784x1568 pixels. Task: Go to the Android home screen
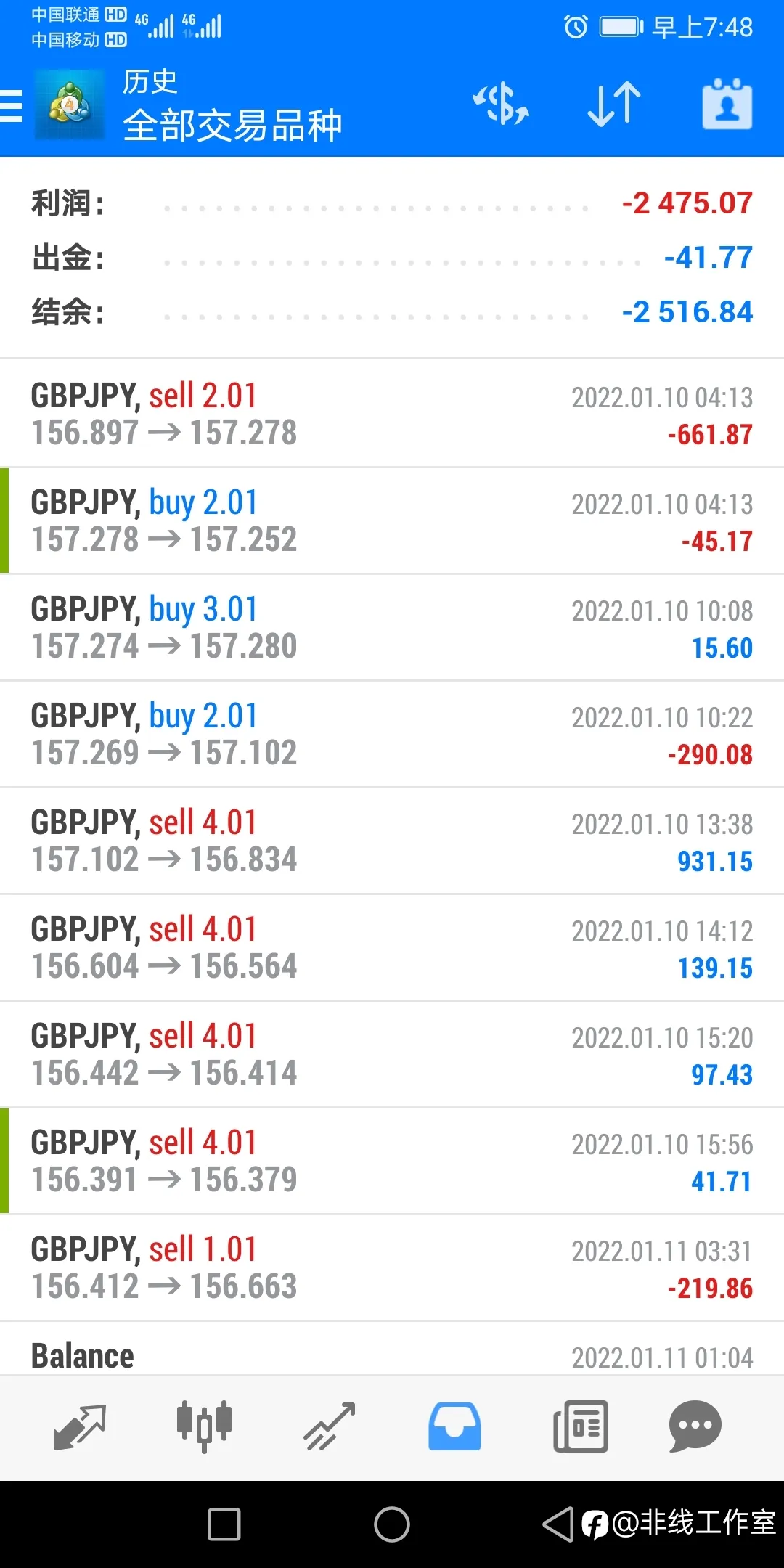point(392,1524)
